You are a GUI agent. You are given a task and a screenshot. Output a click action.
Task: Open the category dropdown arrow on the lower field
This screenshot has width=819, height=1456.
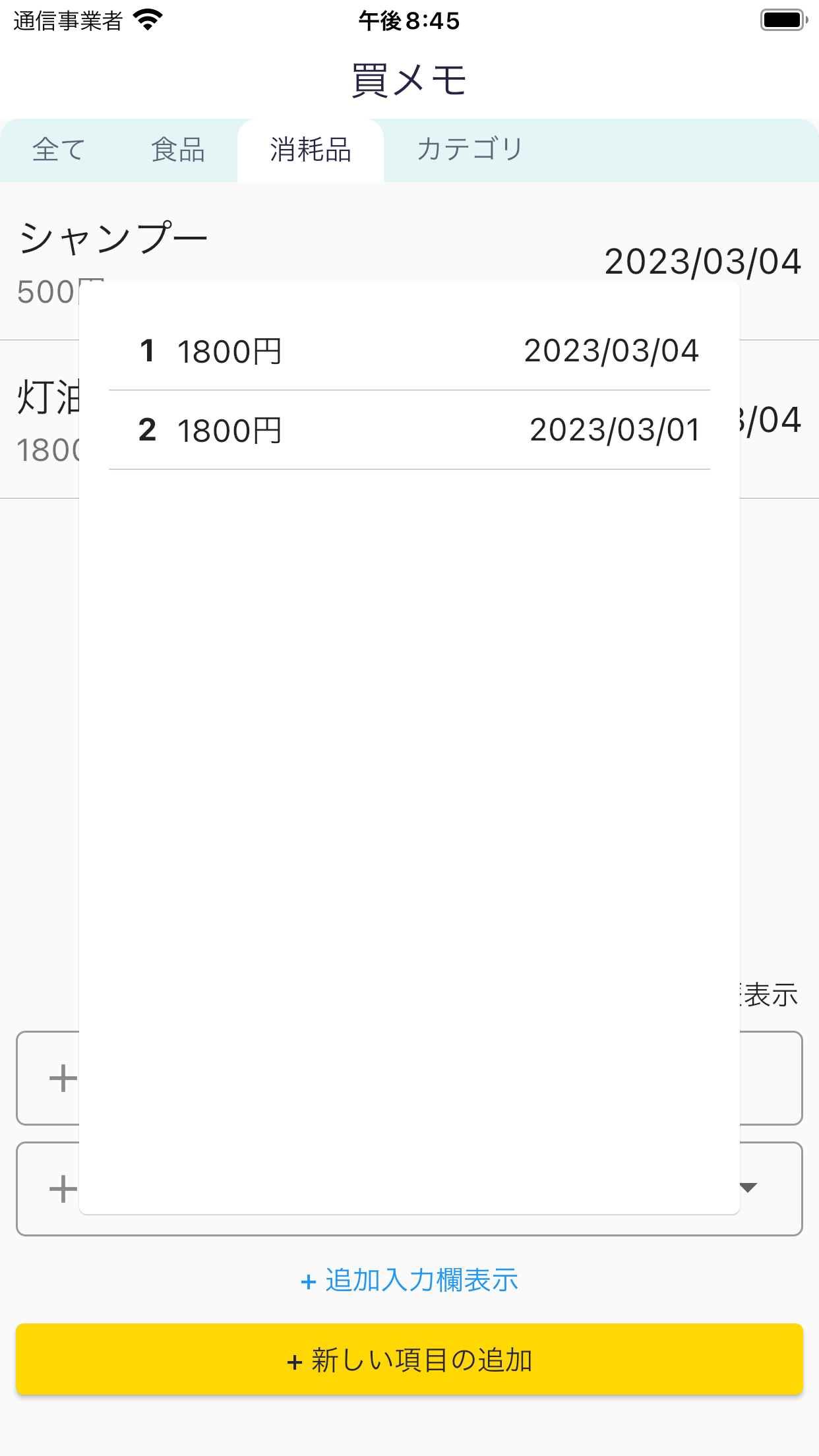point(747,1189)
